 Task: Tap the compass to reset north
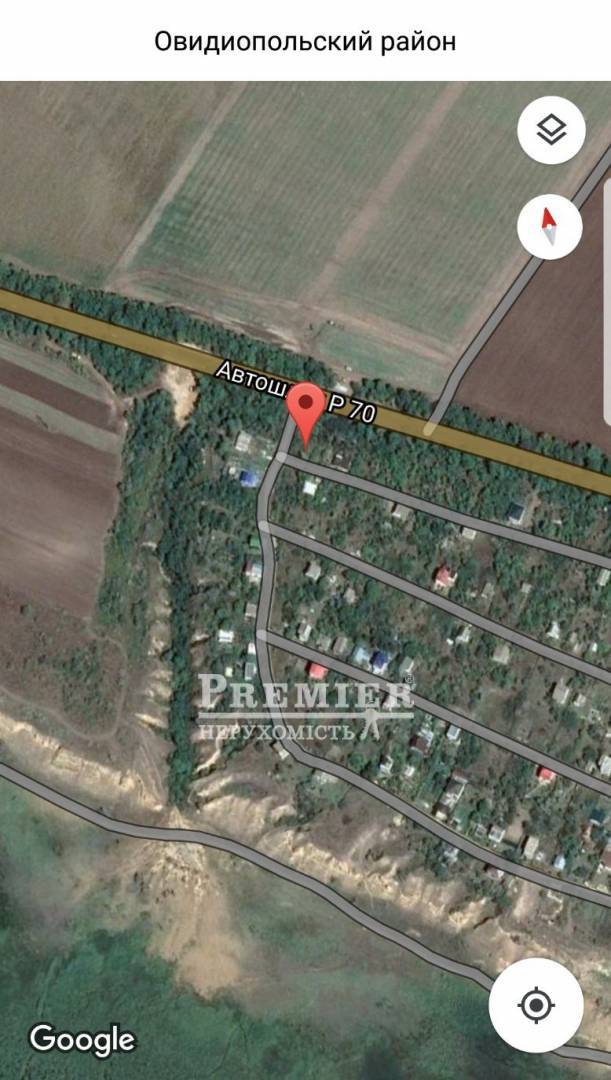549,227
